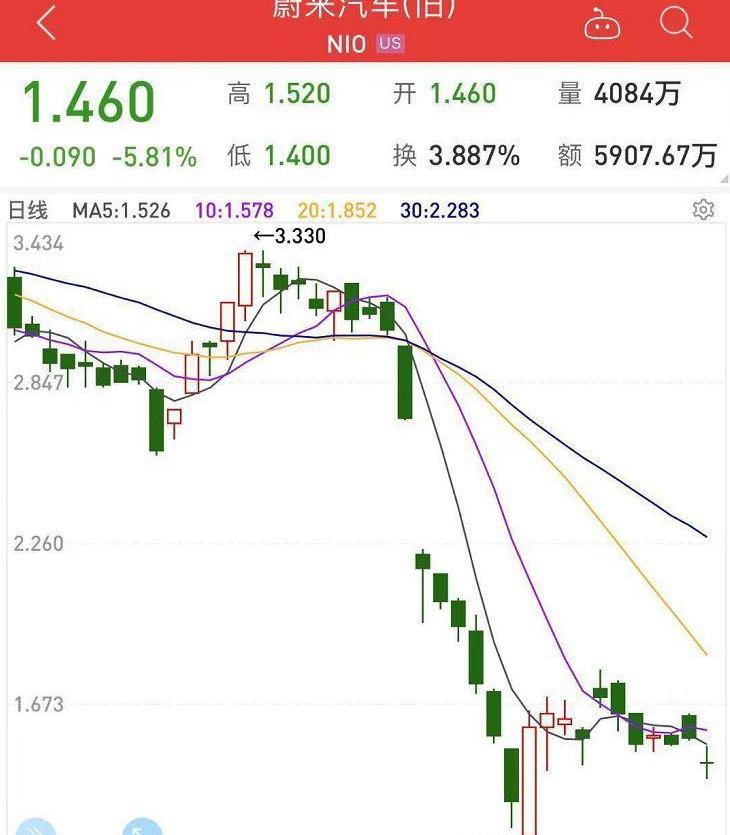Tap the 日线 daily chart label
730x835 pixels.
28,211
